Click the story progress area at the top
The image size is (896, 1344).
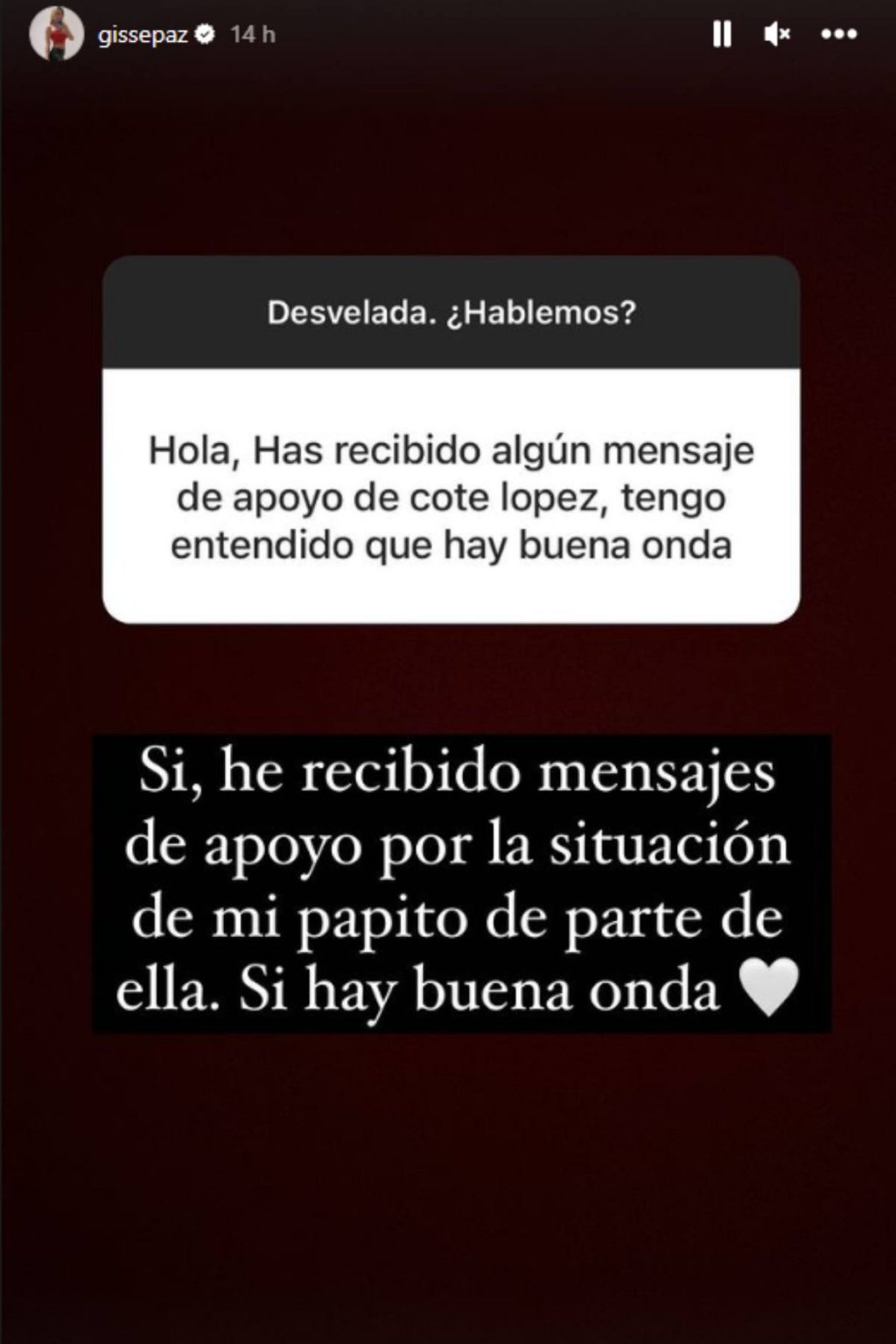point(448,7)
